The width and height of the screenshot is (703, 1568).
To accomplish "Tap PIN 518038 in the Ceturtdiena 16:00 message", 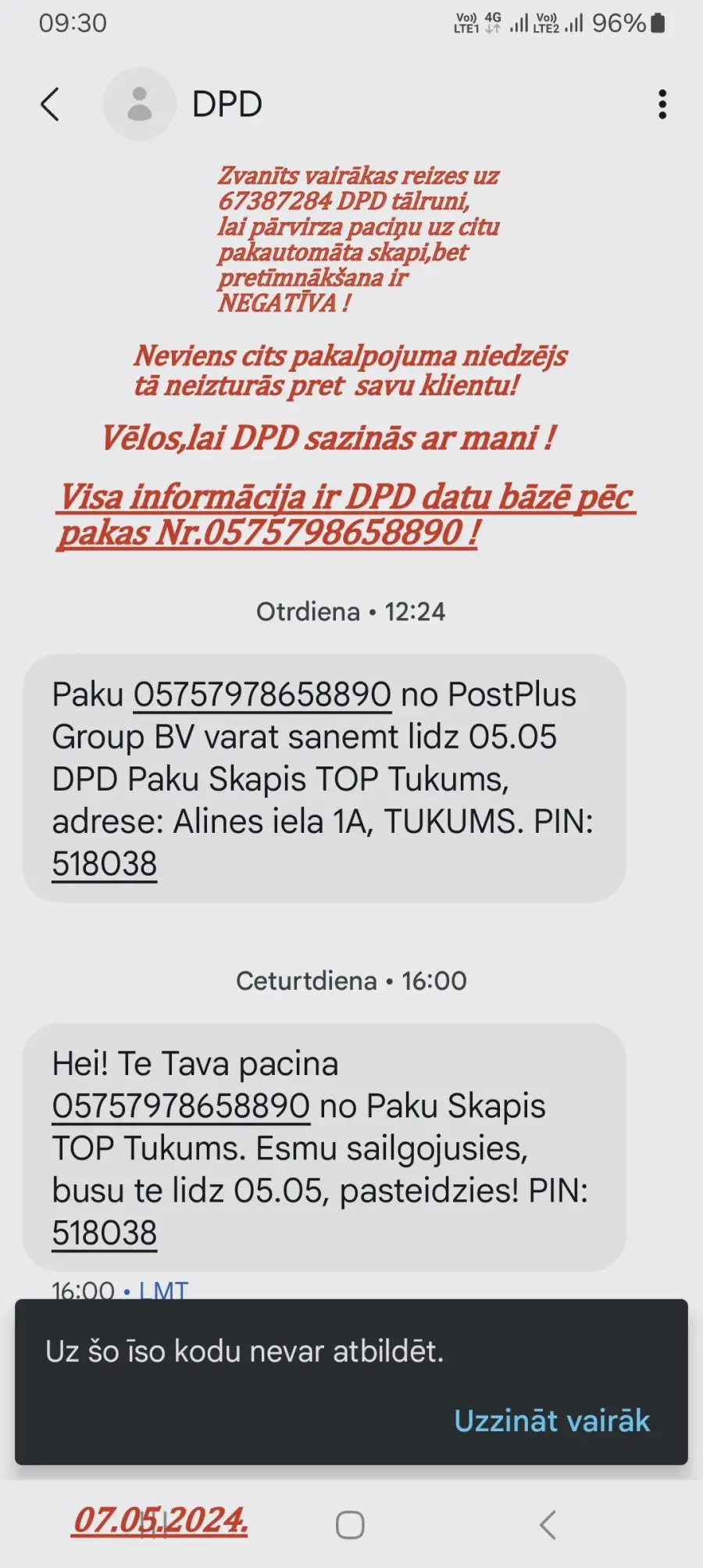I will pos(105,1234).
